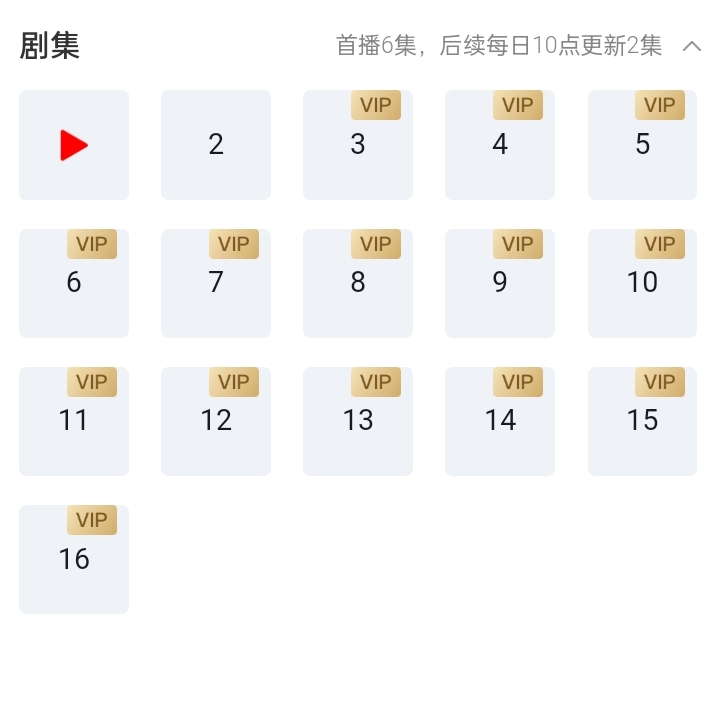
Task: Collapse the 剧集 episode list chevron
Action: point(692,46)
